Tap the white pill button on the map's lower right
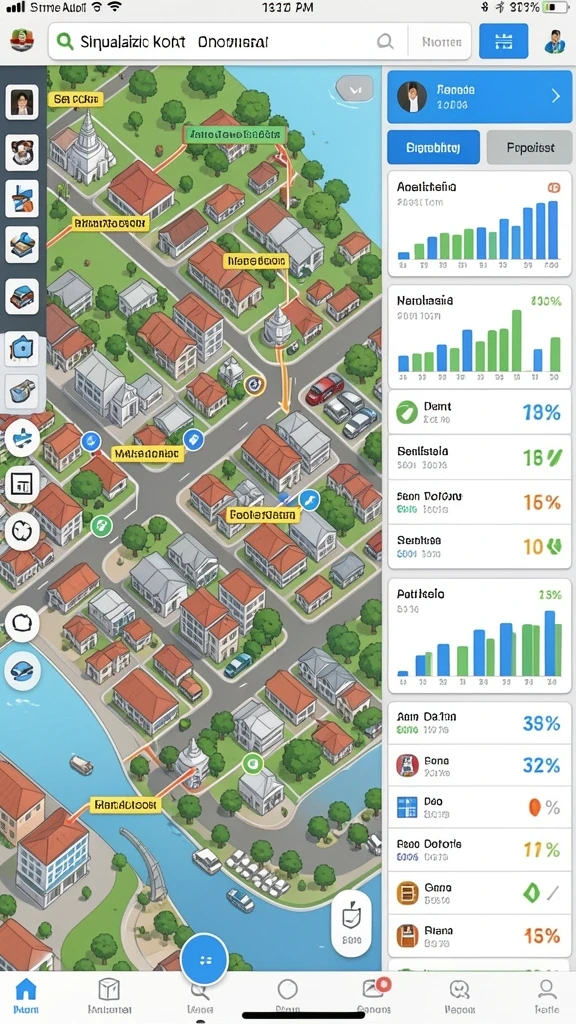576x1024 pixels. [x=351, y=924]
